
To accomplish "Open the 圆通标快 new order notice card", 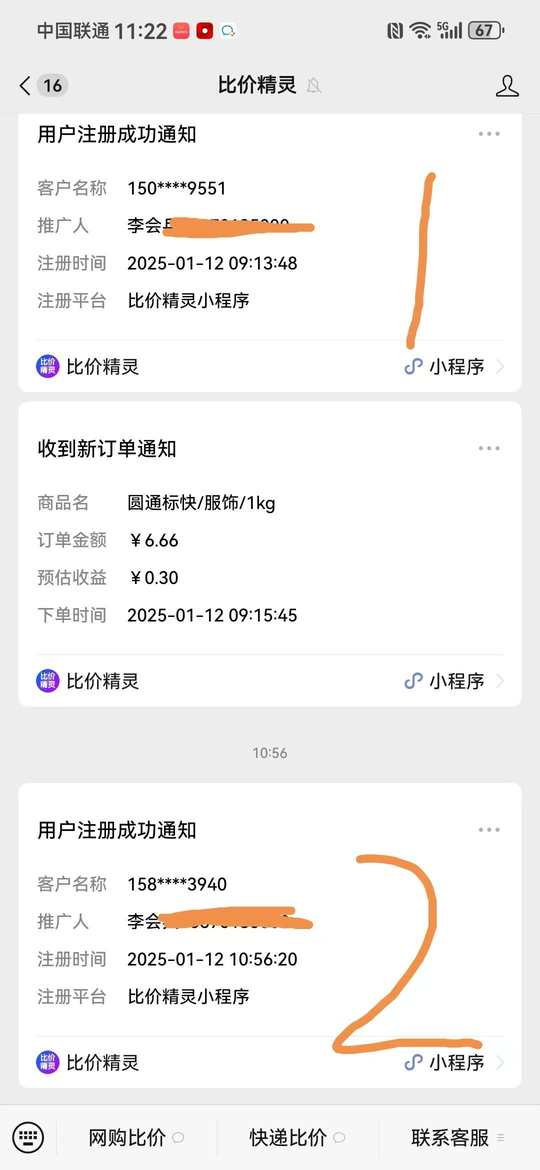I will click(270, 554).
